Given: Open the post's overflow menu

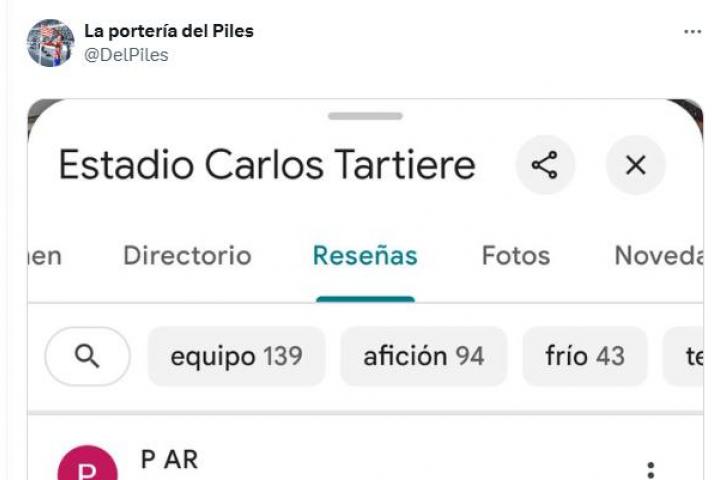Looking at the screenshot, I should [x=692, y=32].
